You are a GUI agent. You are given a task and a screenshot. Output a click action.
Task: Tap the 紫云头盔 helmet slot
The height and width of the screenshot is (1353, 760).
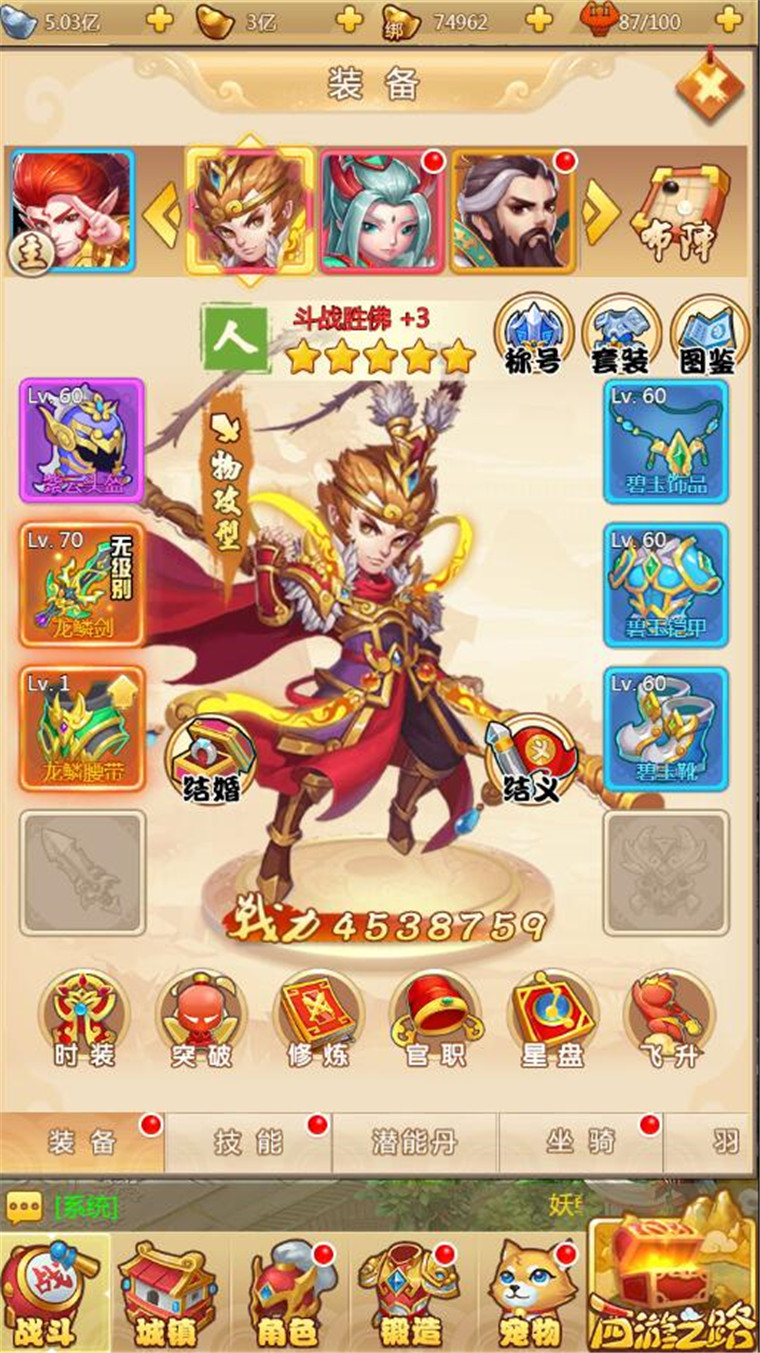82,440
